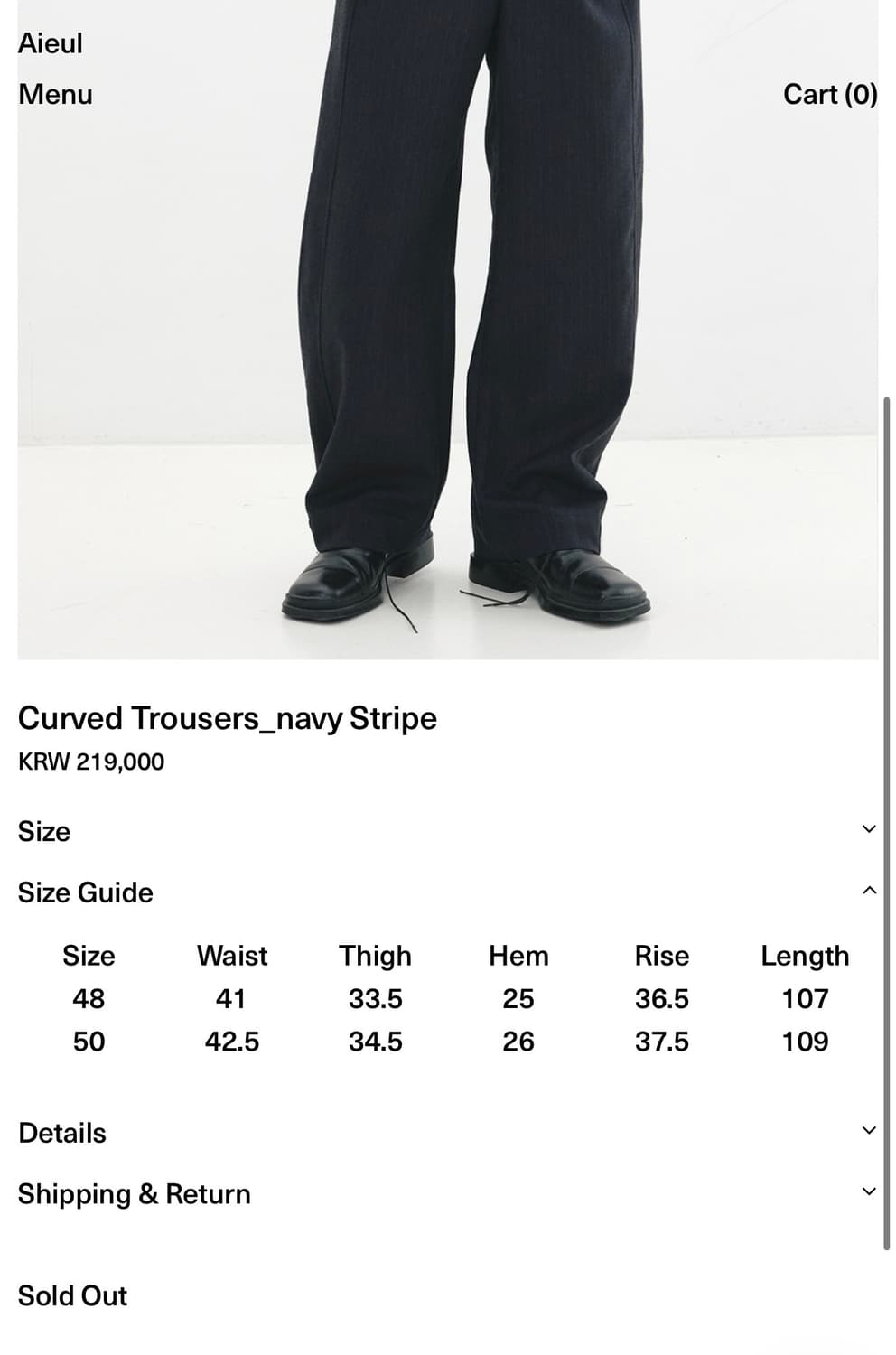Select size 48 in the size guide

click(x=89, y=998)
